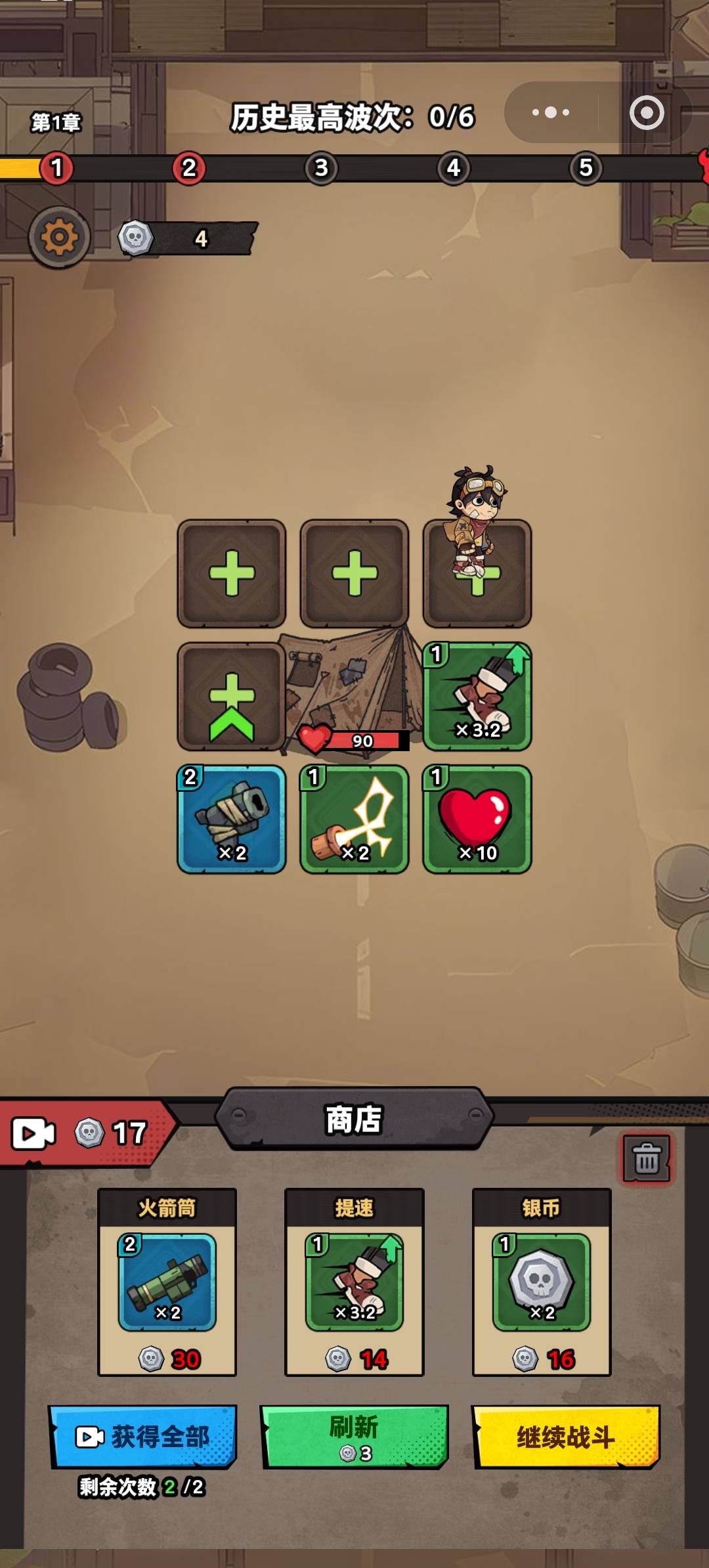709x1568 pixels.
Task: Tap 继续战斗 to continue battle
Action: 565,1437
